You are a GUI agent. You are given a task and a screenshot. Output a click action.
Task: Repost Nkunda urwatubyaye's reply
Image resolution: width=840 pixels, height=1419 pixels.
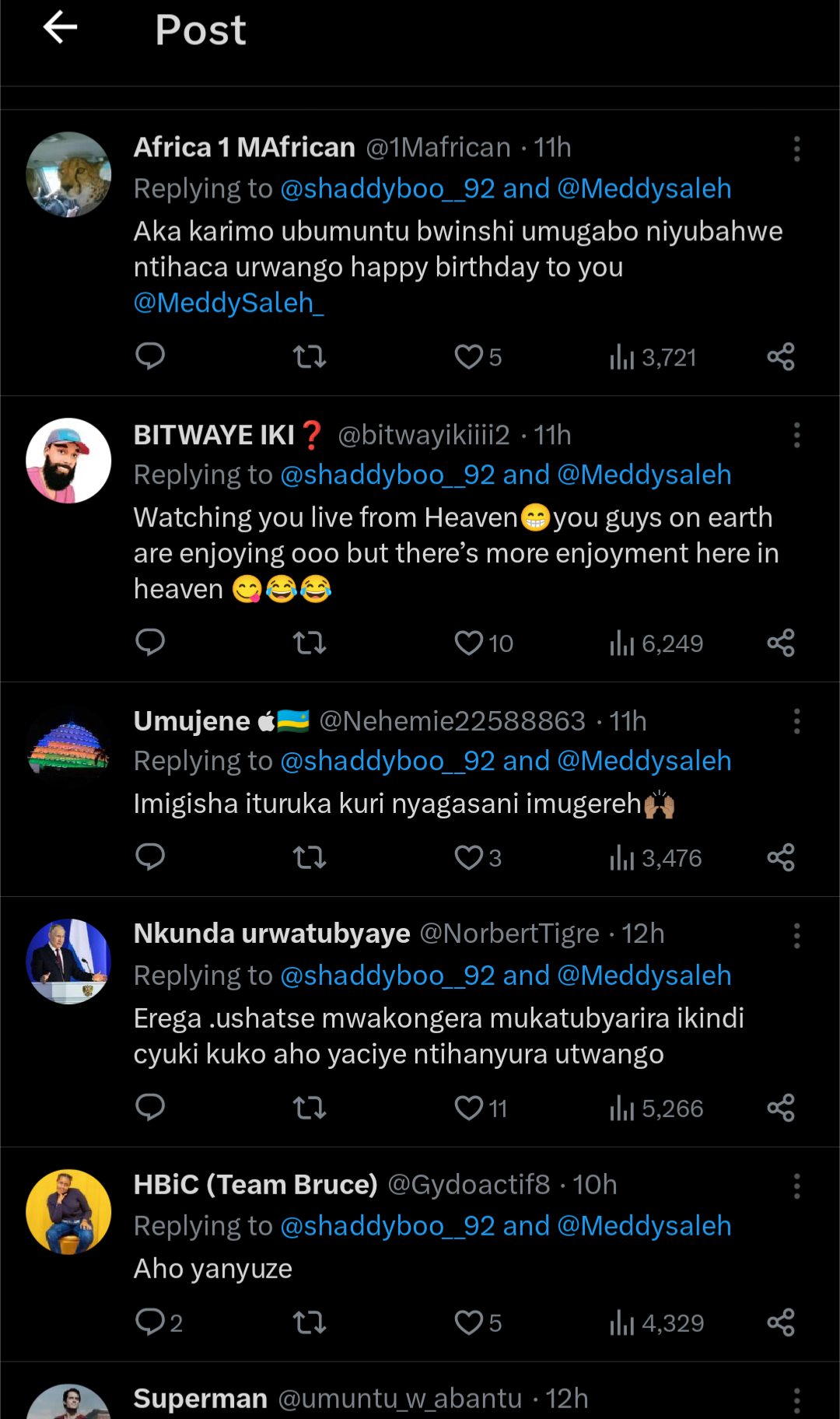(x=309, y=1108)
